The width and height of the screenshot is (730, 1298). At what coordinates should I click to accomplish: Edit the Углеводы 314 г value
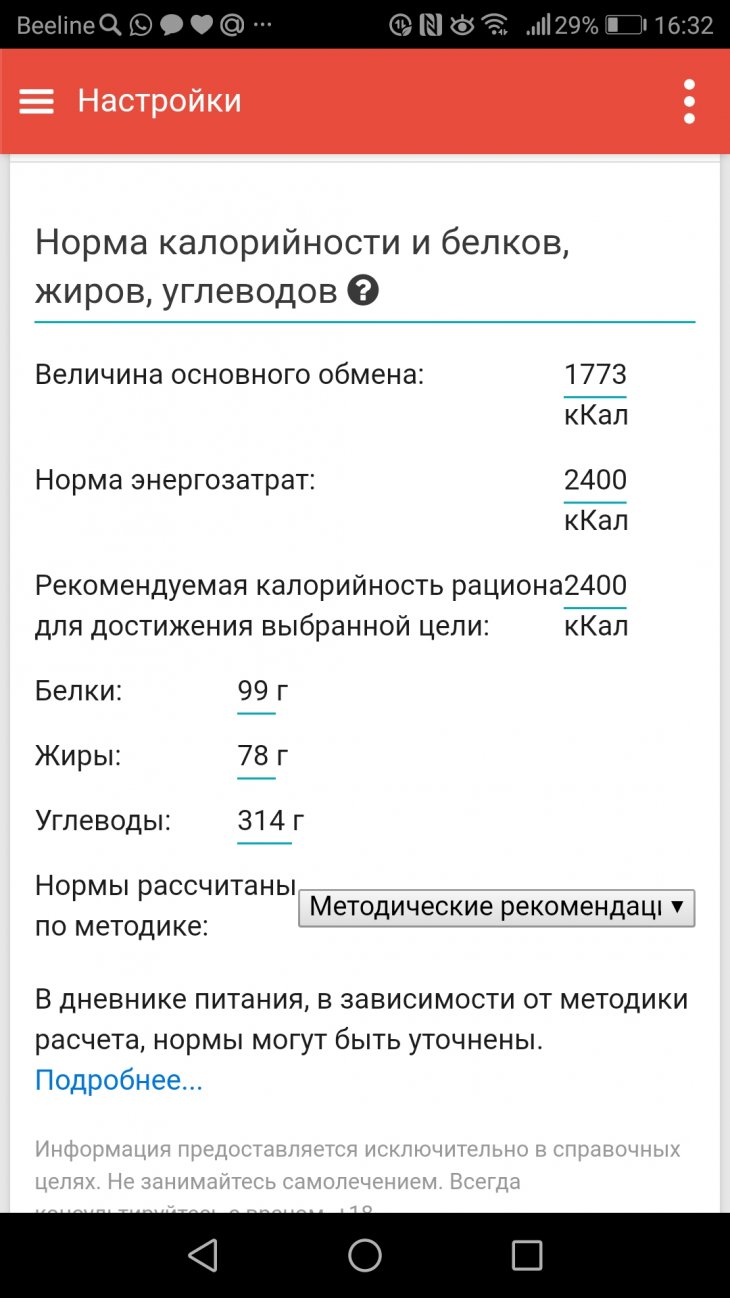coord(264,821)
